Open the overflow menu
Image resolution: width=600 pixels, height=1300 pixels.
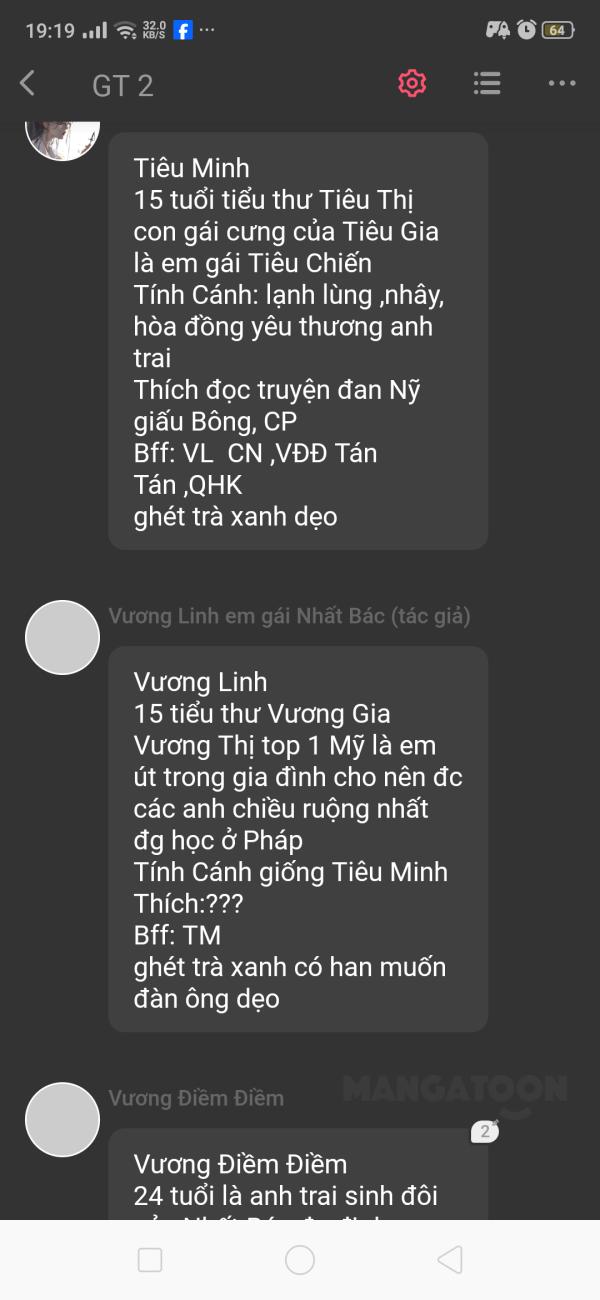[562, 84]
